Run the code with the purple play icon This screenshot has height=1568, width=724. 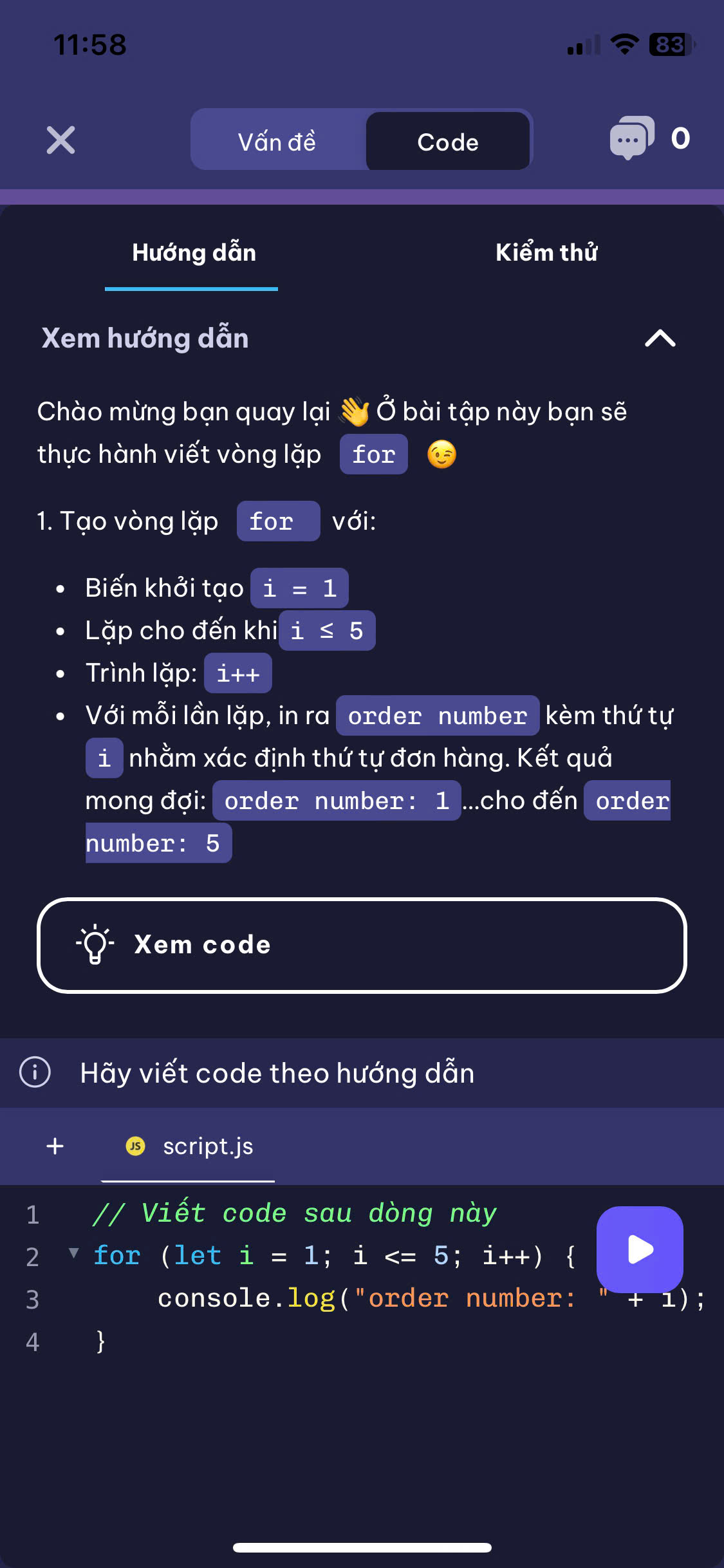(640, 1249)
